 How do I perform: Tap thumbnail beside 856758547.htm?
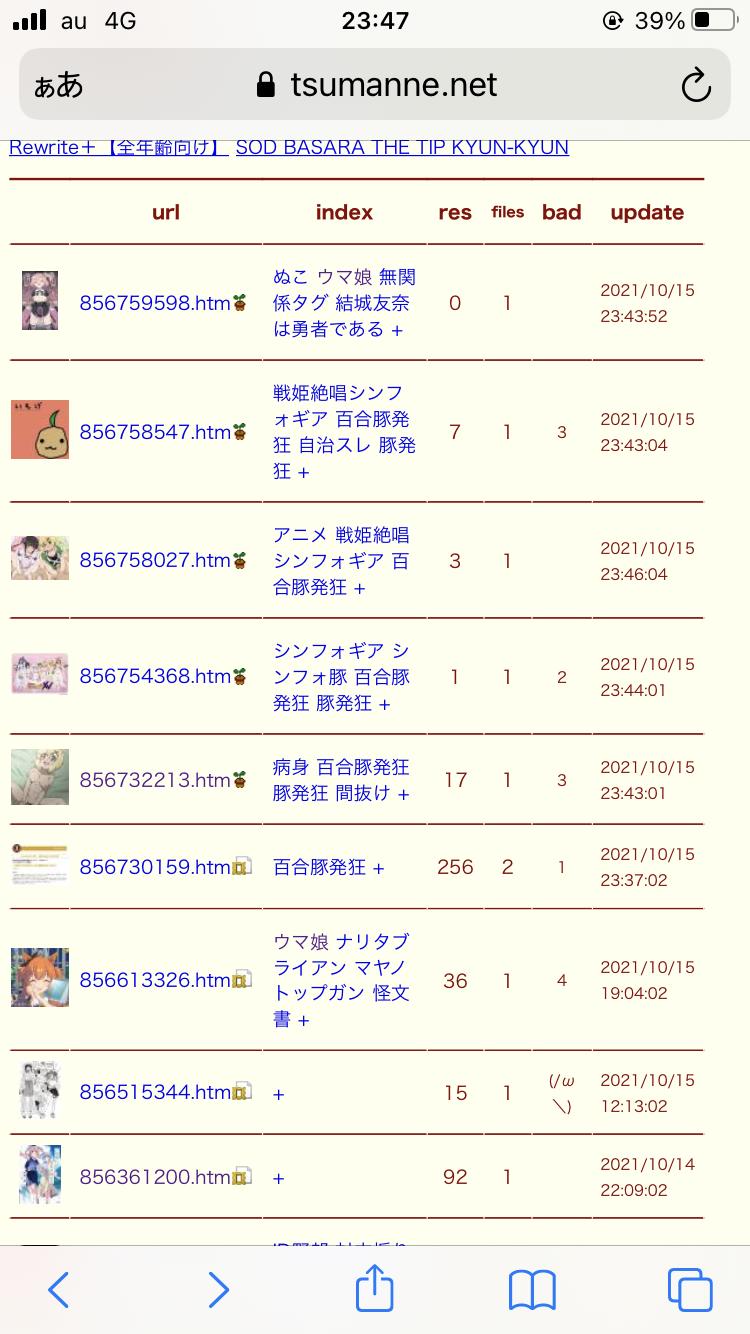pos(40,431)
